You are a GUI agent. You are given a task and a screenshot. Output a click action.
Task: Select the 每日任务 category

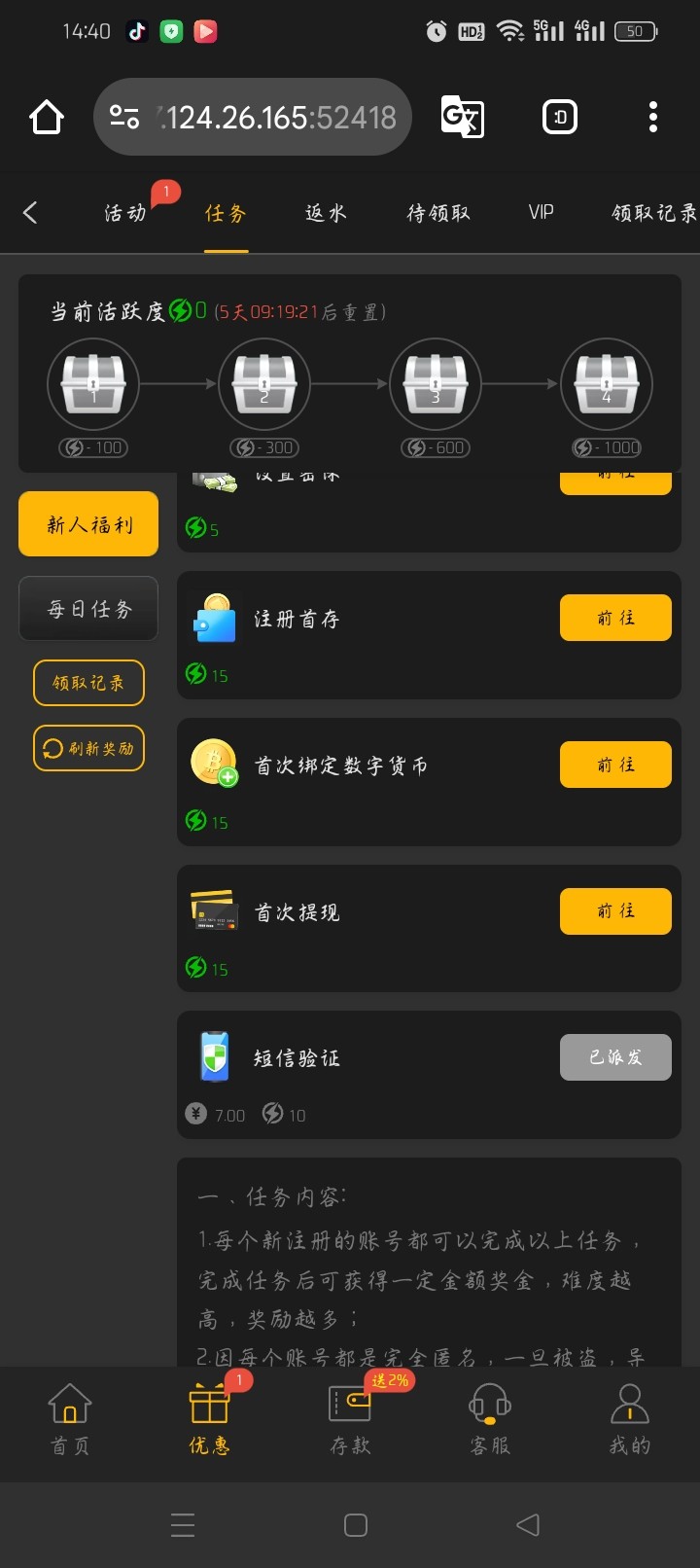tap(88, 609)
